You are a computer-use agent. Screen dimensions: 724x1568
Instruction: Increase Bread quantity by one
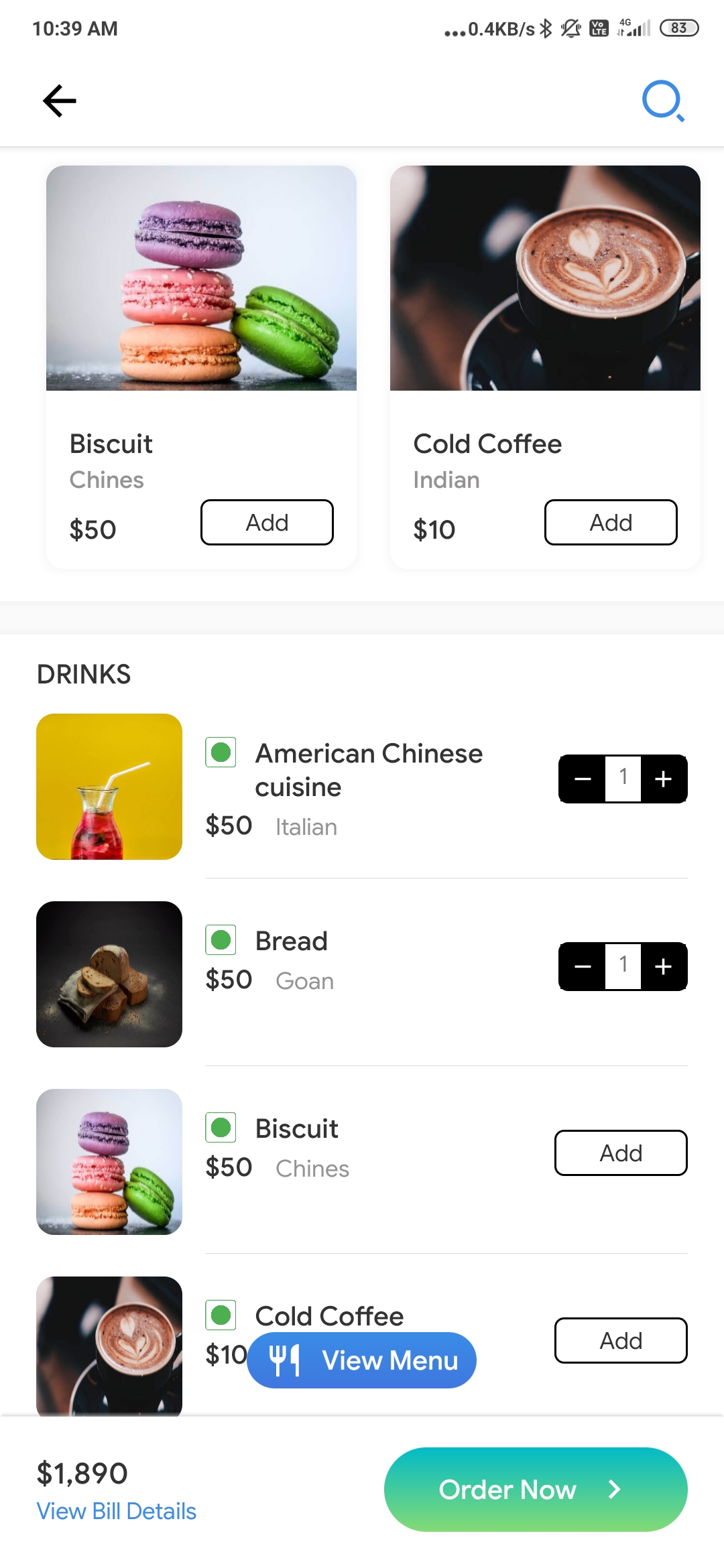tap(664, 966)
